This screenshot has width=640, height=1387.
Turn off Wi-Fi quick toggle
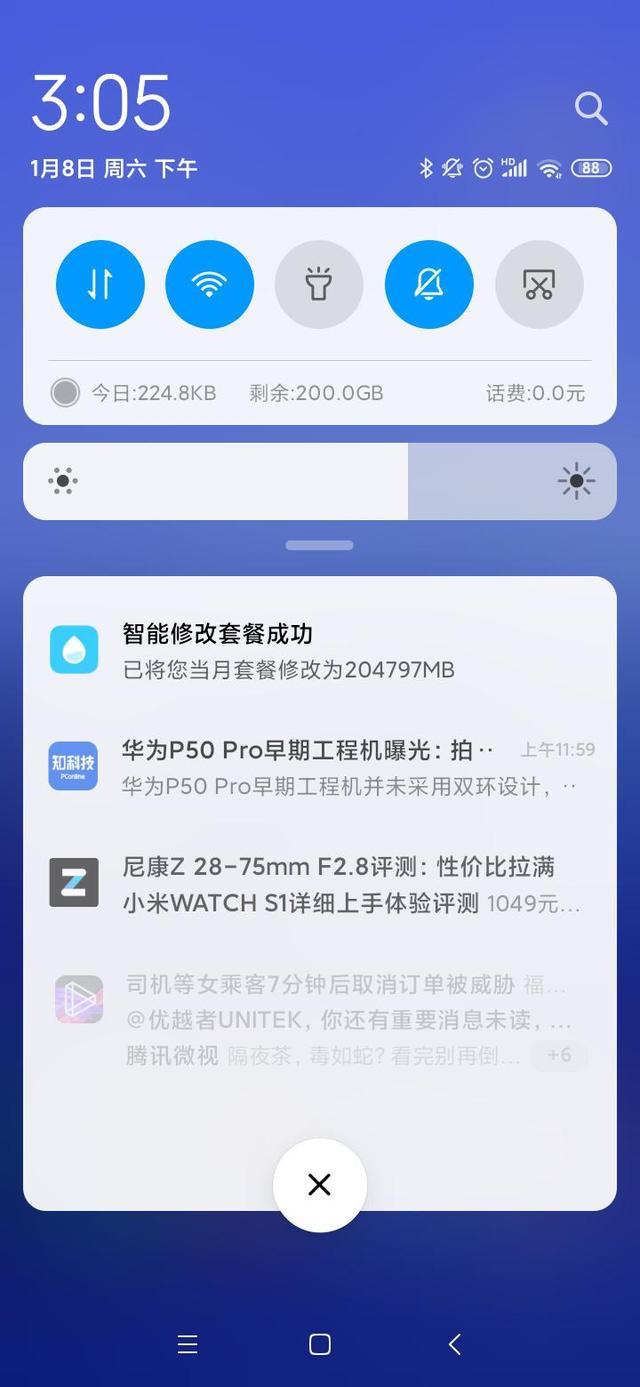click(209, 284)
